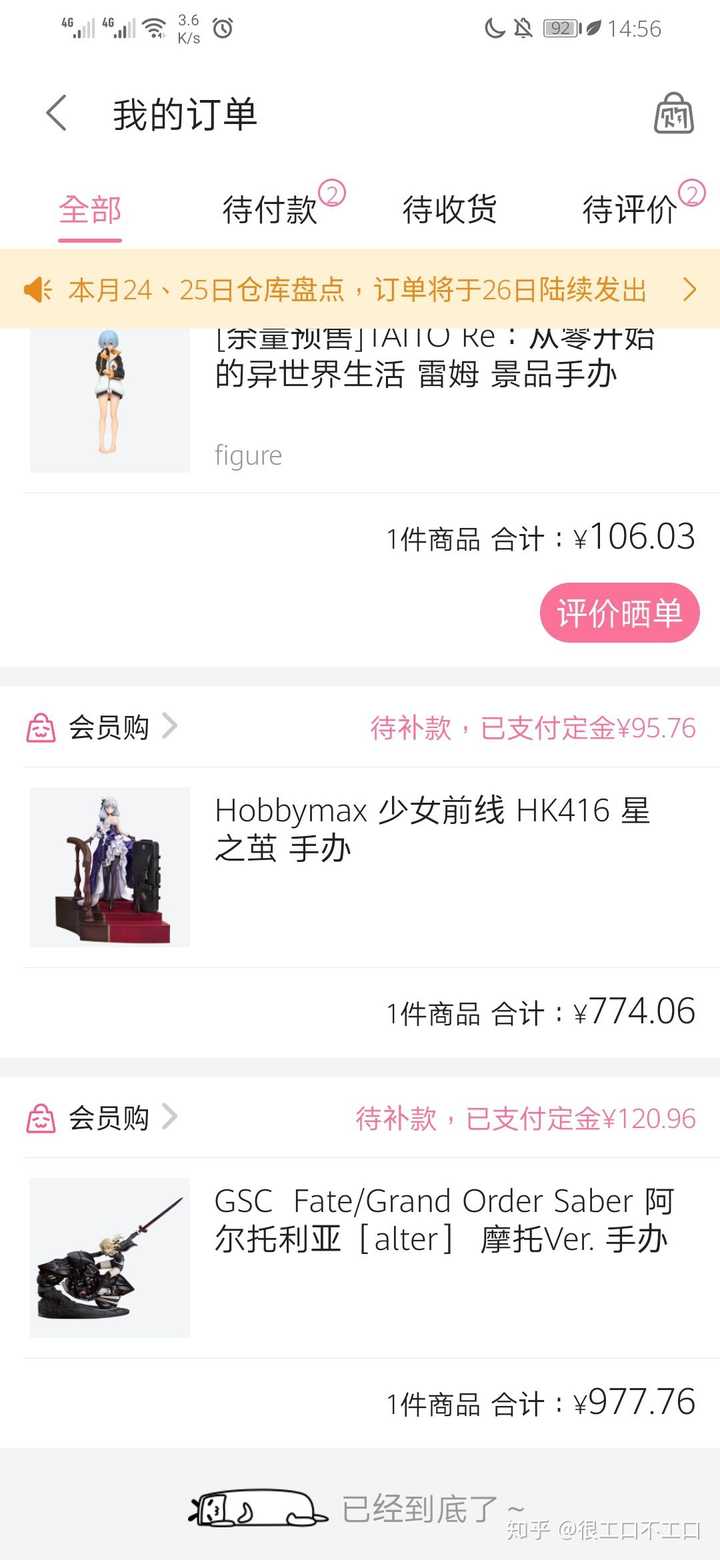Image resolution: width=720 pixels, height=1560 pixels.
Task: Toggle the night mode moon icon in status bar
Action: tap(495, 28)
